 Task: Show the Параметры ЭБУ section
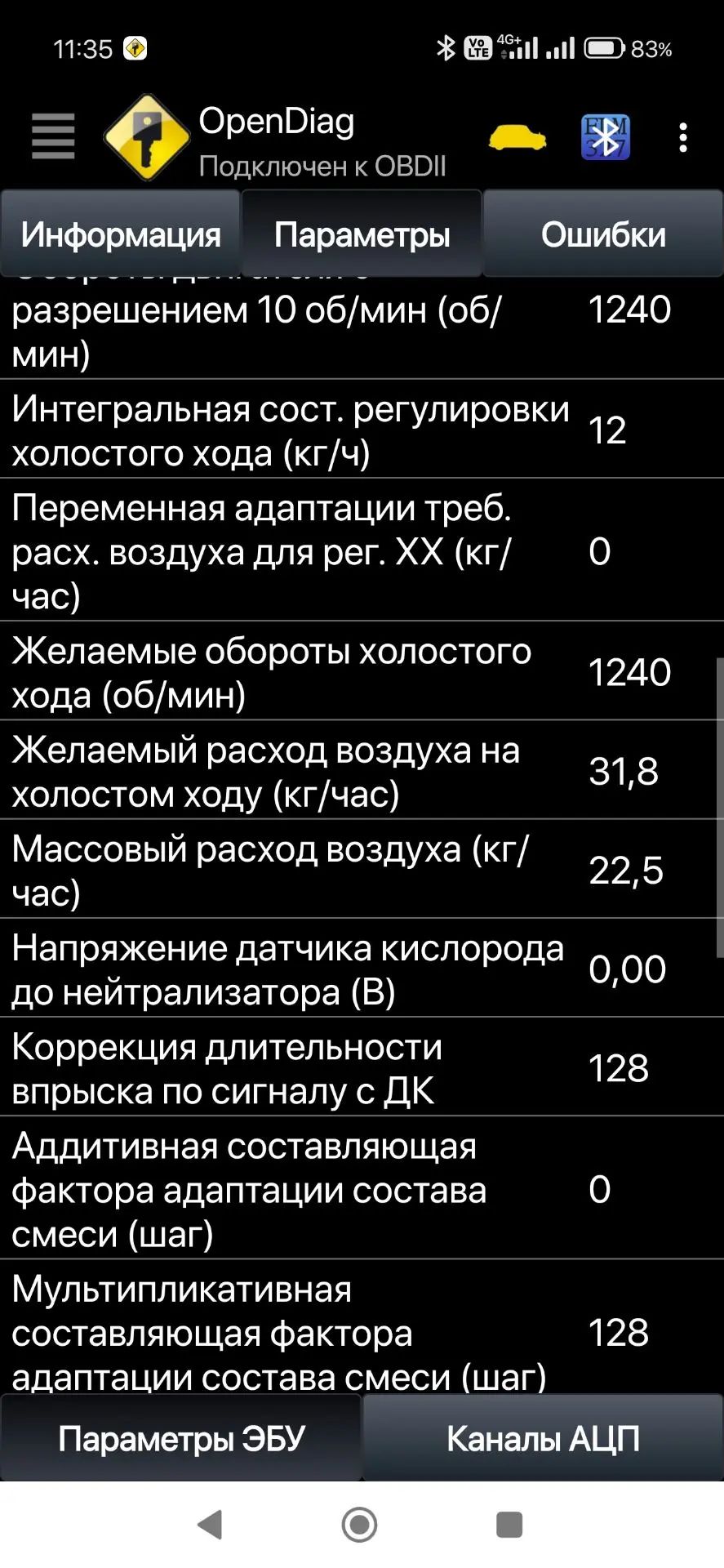point(181,1438)
